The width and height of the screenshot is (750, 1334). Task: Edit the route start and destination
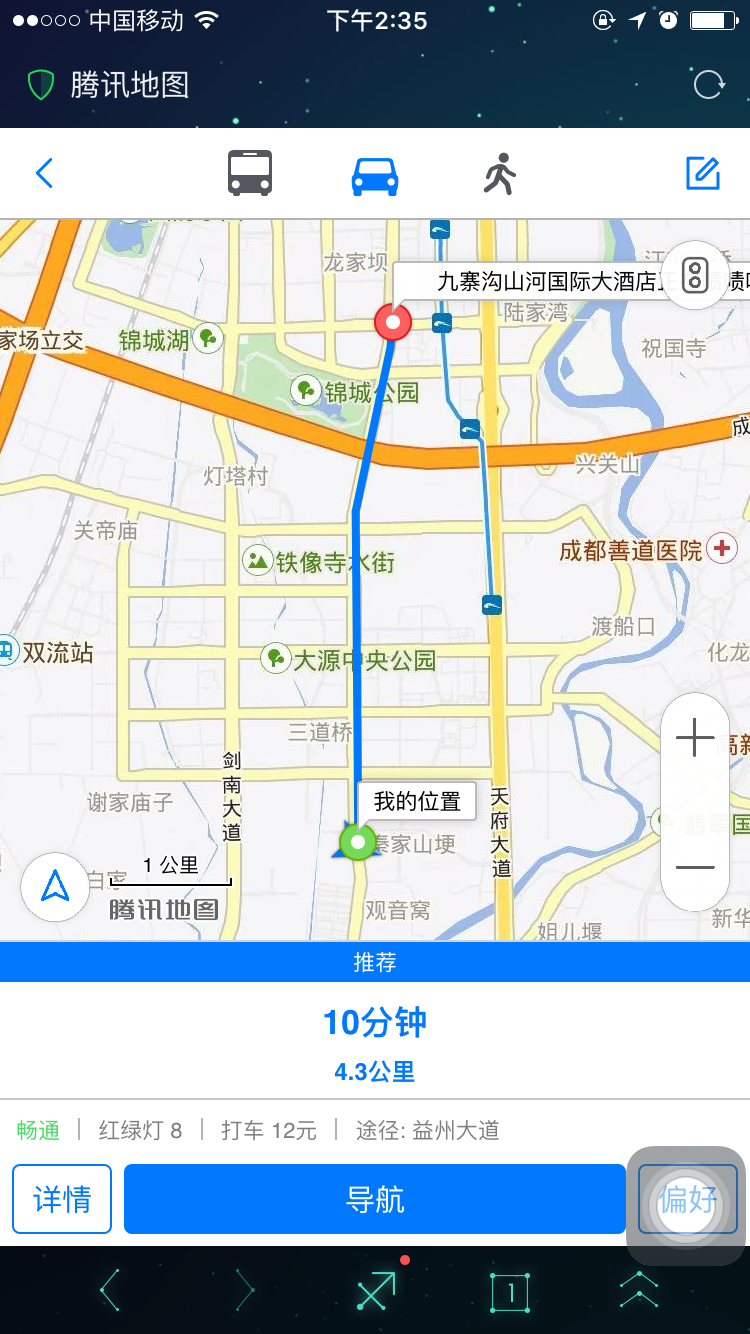coord(703,174)
